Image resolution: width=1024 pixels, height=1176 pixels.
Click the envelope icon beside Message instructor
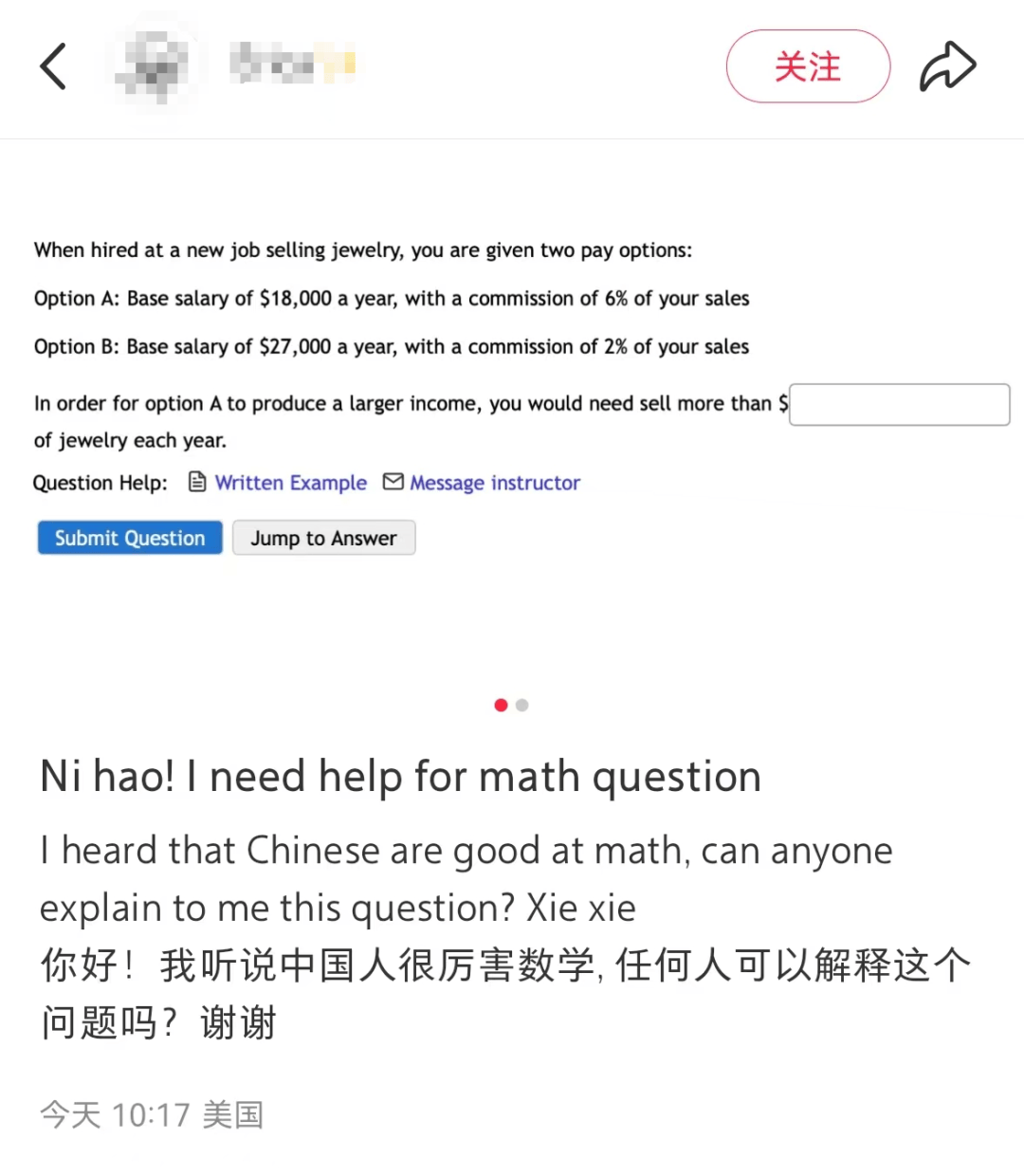(393, 482)
